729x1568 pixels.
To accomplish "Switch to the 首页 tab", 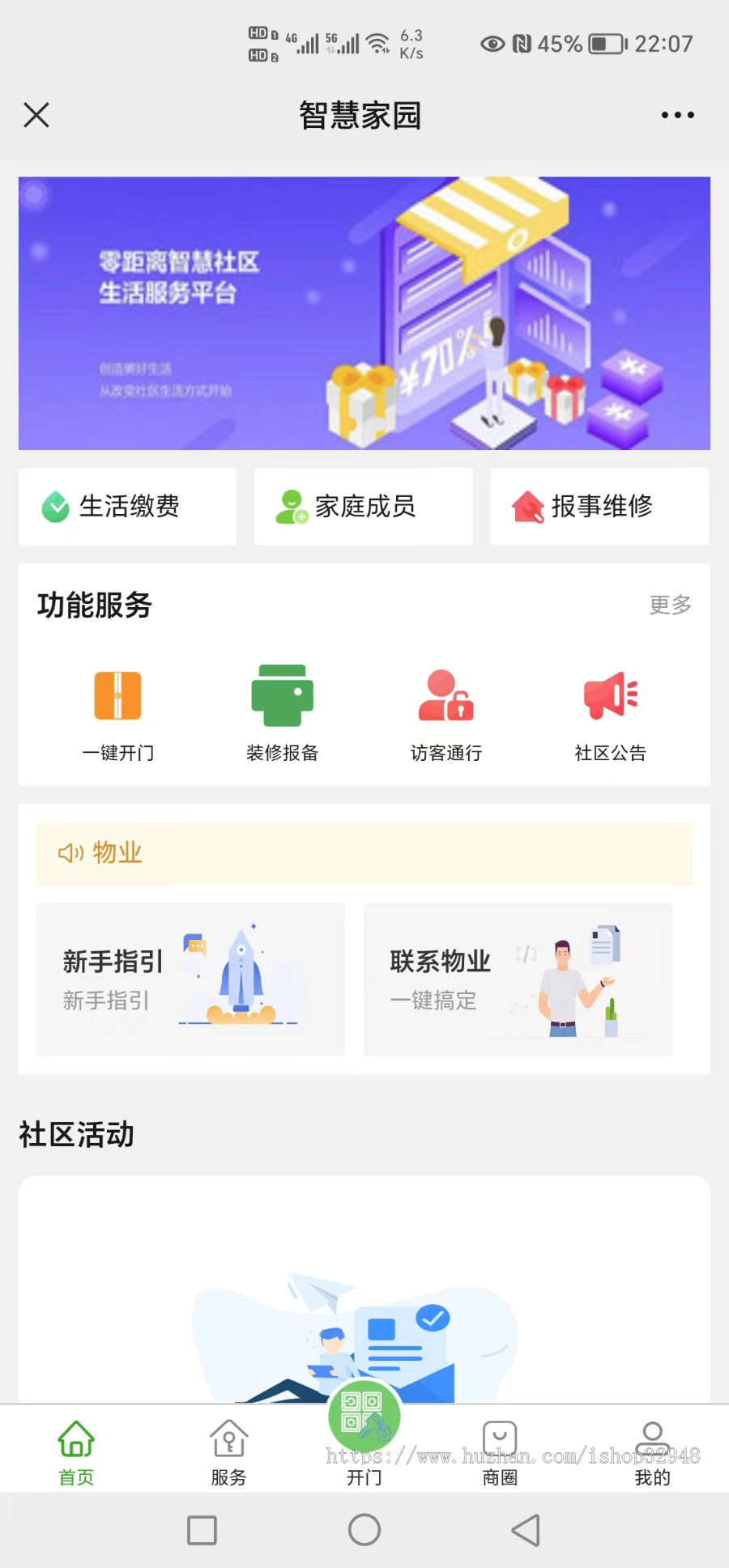I will [x=76, y=1453].
